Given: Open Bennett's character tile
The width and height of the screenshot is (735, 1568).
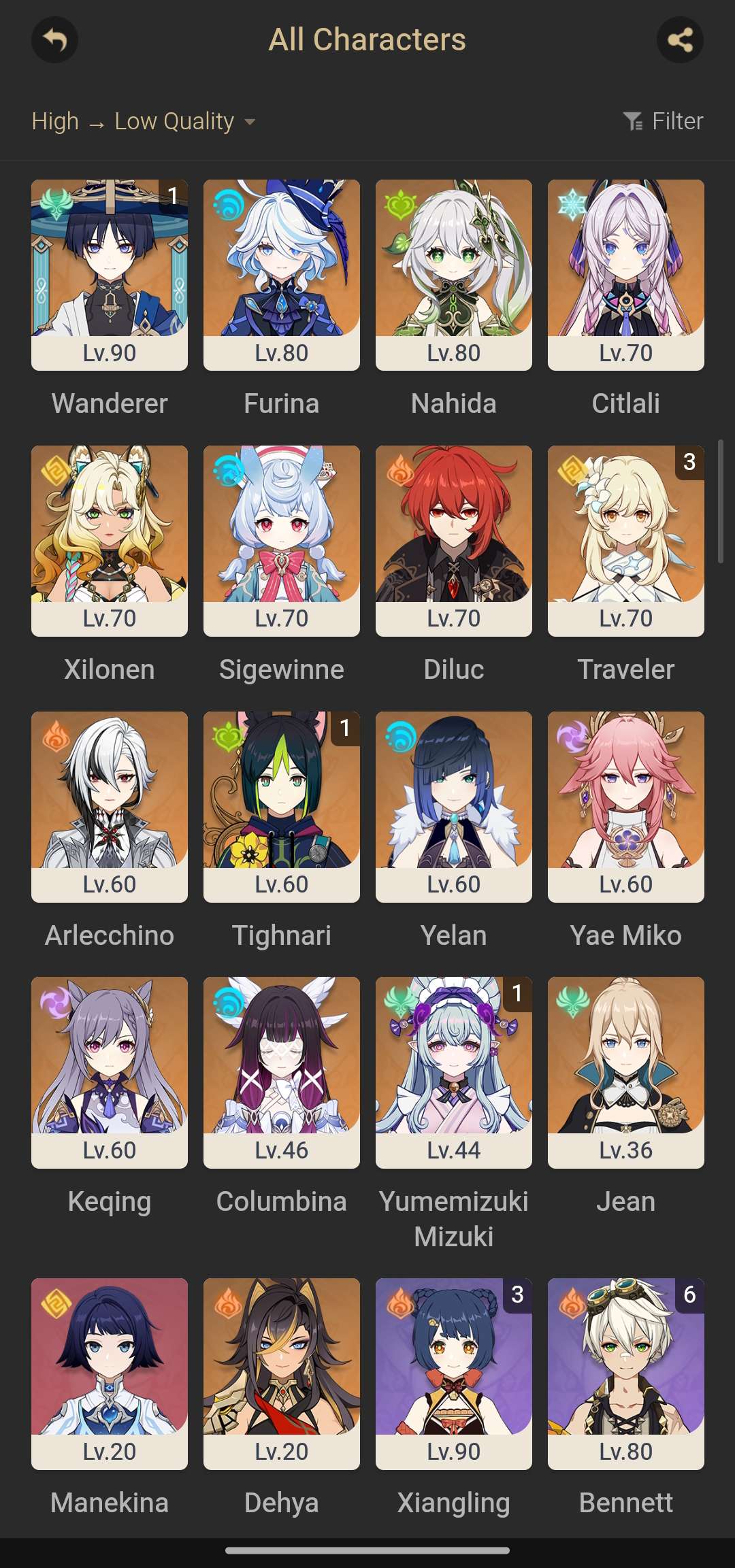Looking at the screenshot, I should [x=626, y=1373].
